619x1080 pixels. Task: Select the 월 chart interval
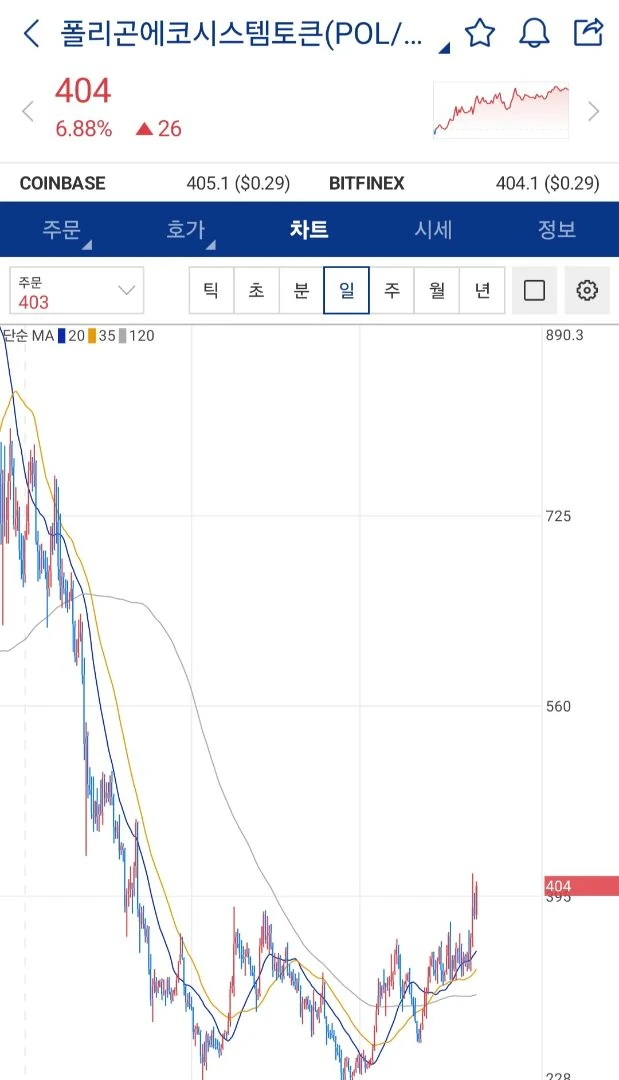pyautogui.click(x=437, y=291)
